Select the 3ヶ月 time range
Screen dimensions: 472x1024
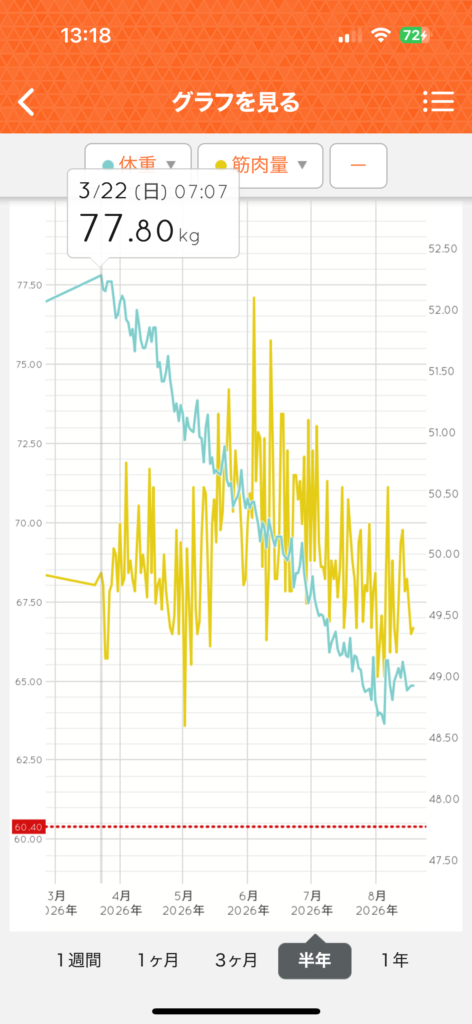click(x=236, y=960)
